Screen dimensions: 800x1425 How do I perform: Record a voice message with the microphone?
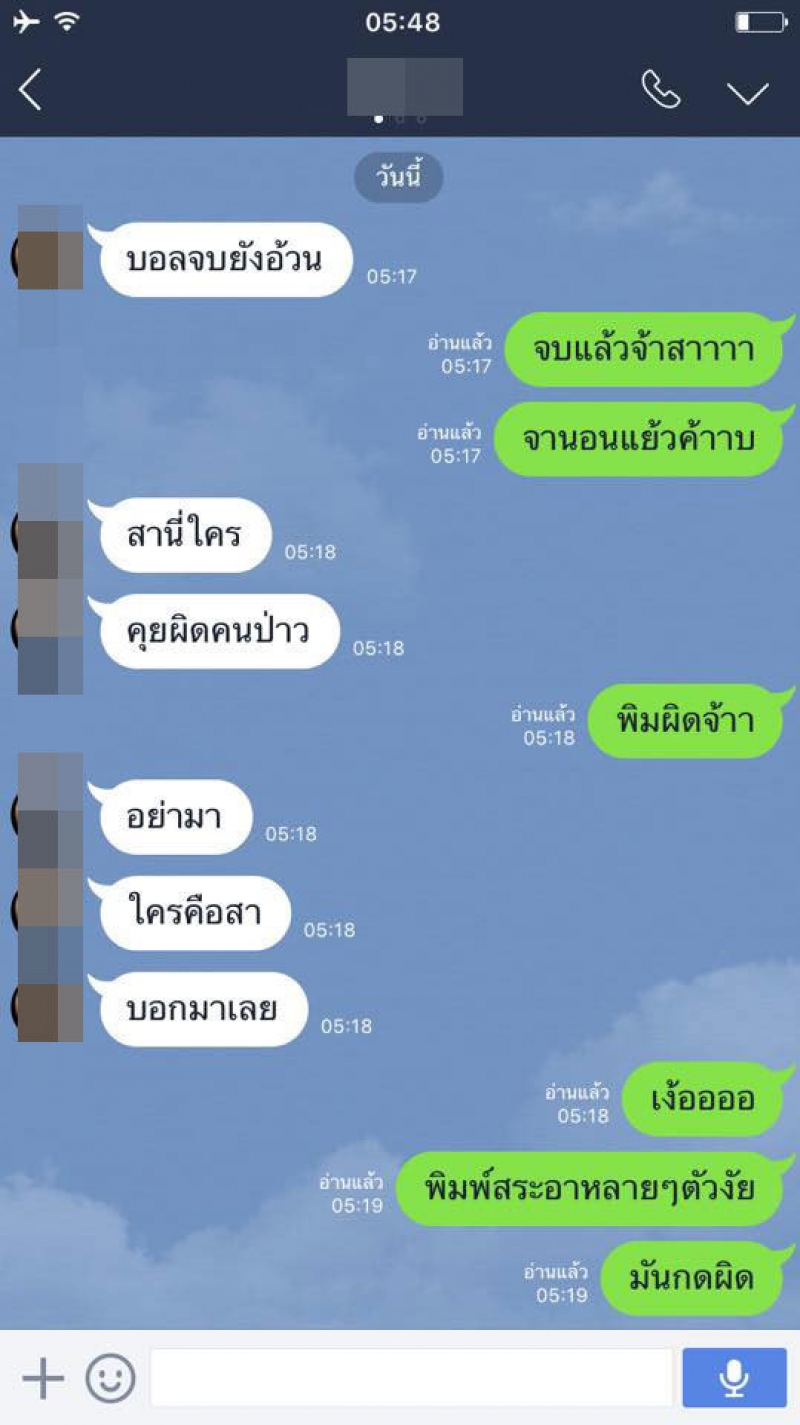(x=734, y=1378)
